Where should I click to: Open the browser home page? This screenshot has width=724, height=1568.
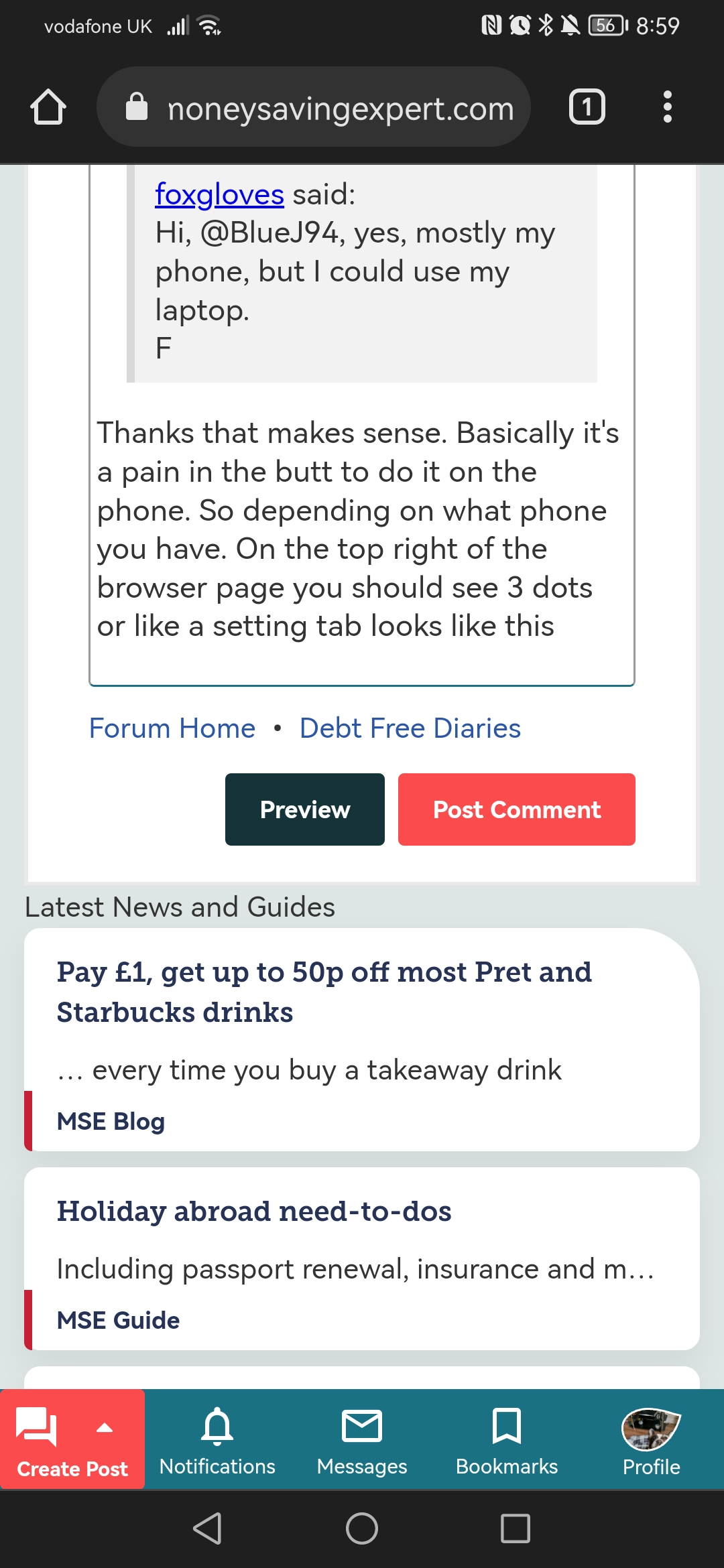click(48, 107)
